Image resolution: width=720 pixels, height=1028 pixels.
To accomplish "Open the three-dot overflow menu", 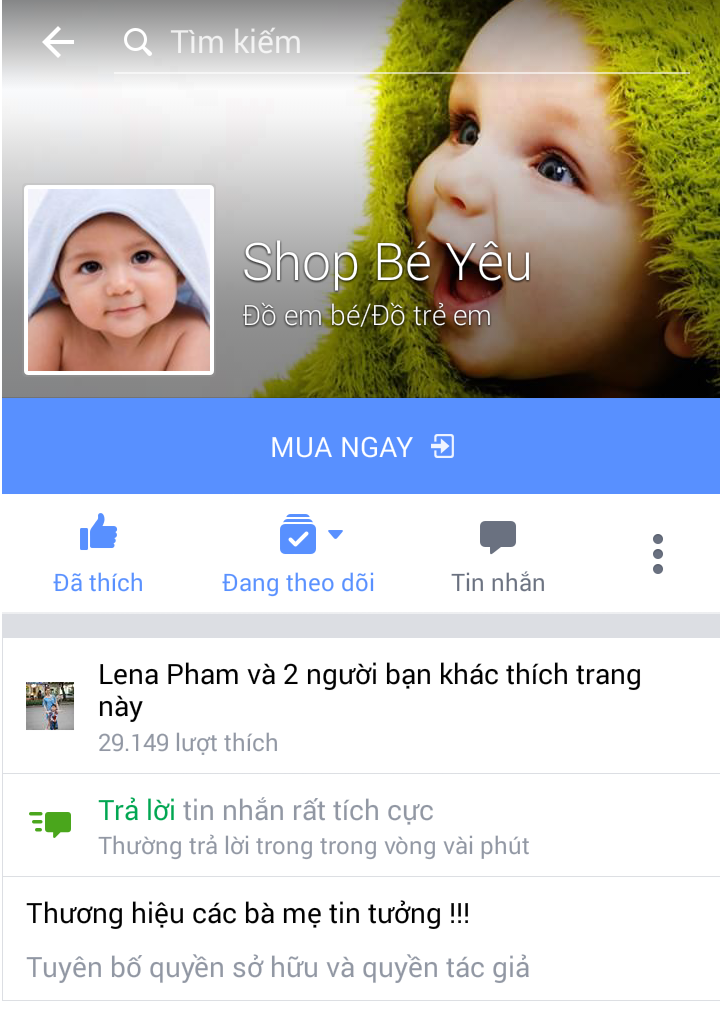I will [x=657, y=553].
